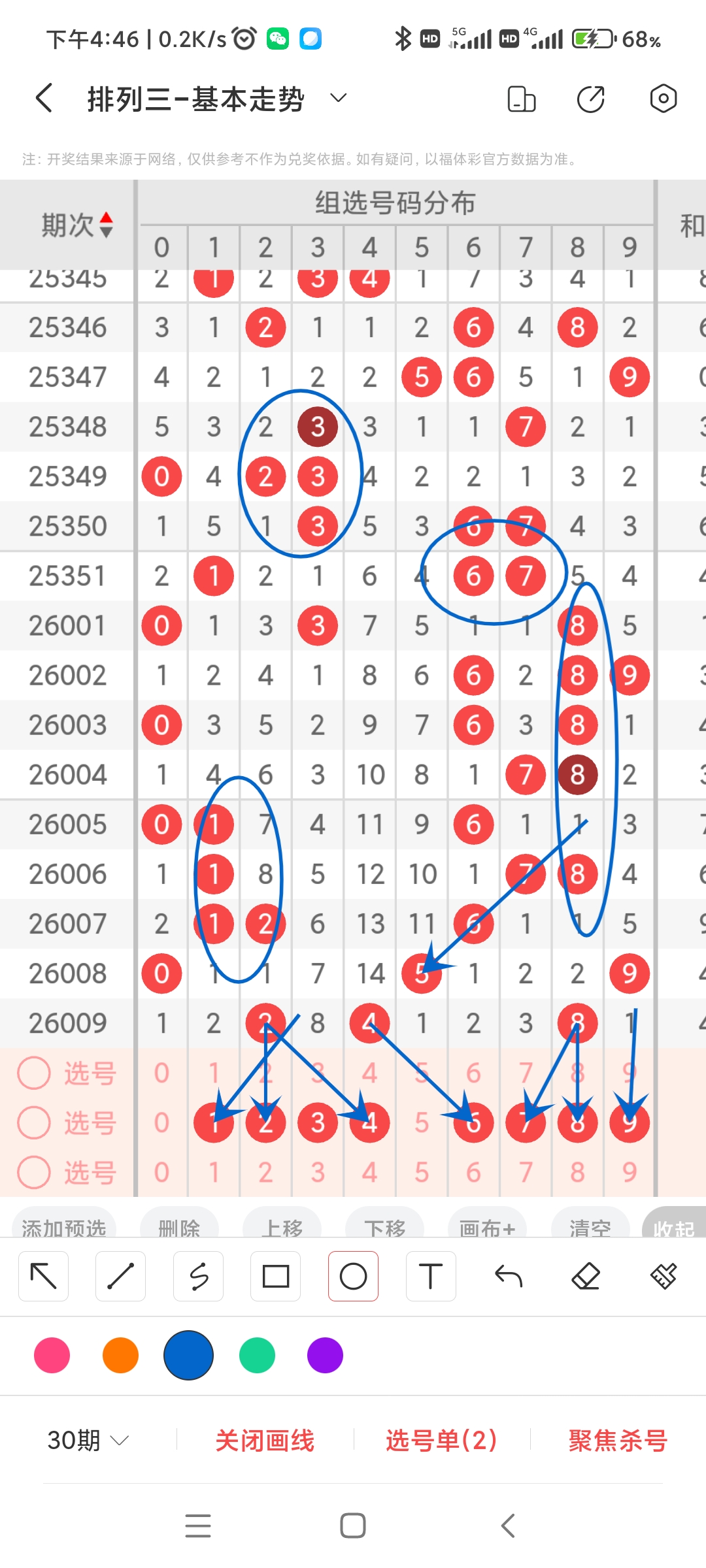Toggle the 期次 sort order arrows

coord(106,225)
